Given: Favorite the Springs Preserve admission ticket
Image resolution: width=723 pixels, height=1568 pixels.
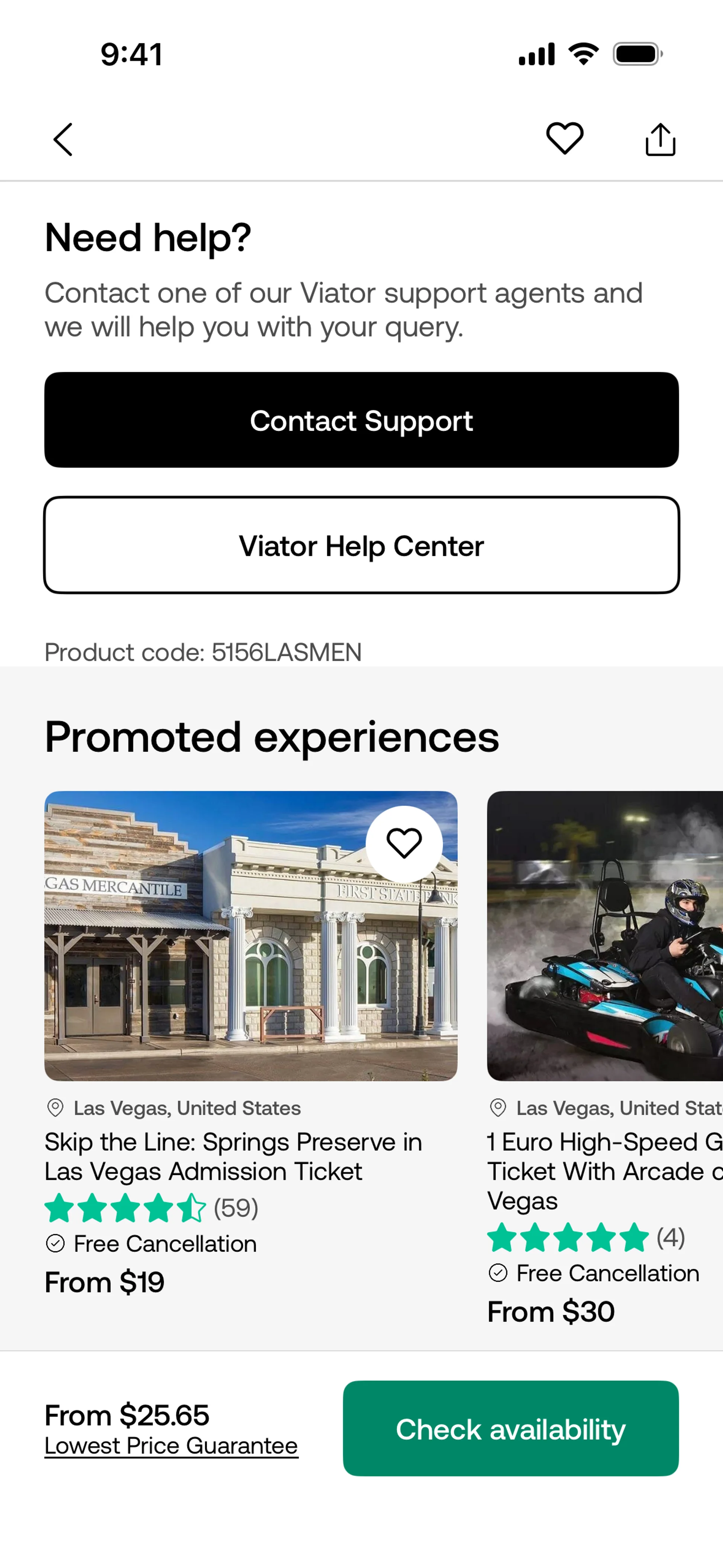Looking at the screenshot, I should 404,844.
